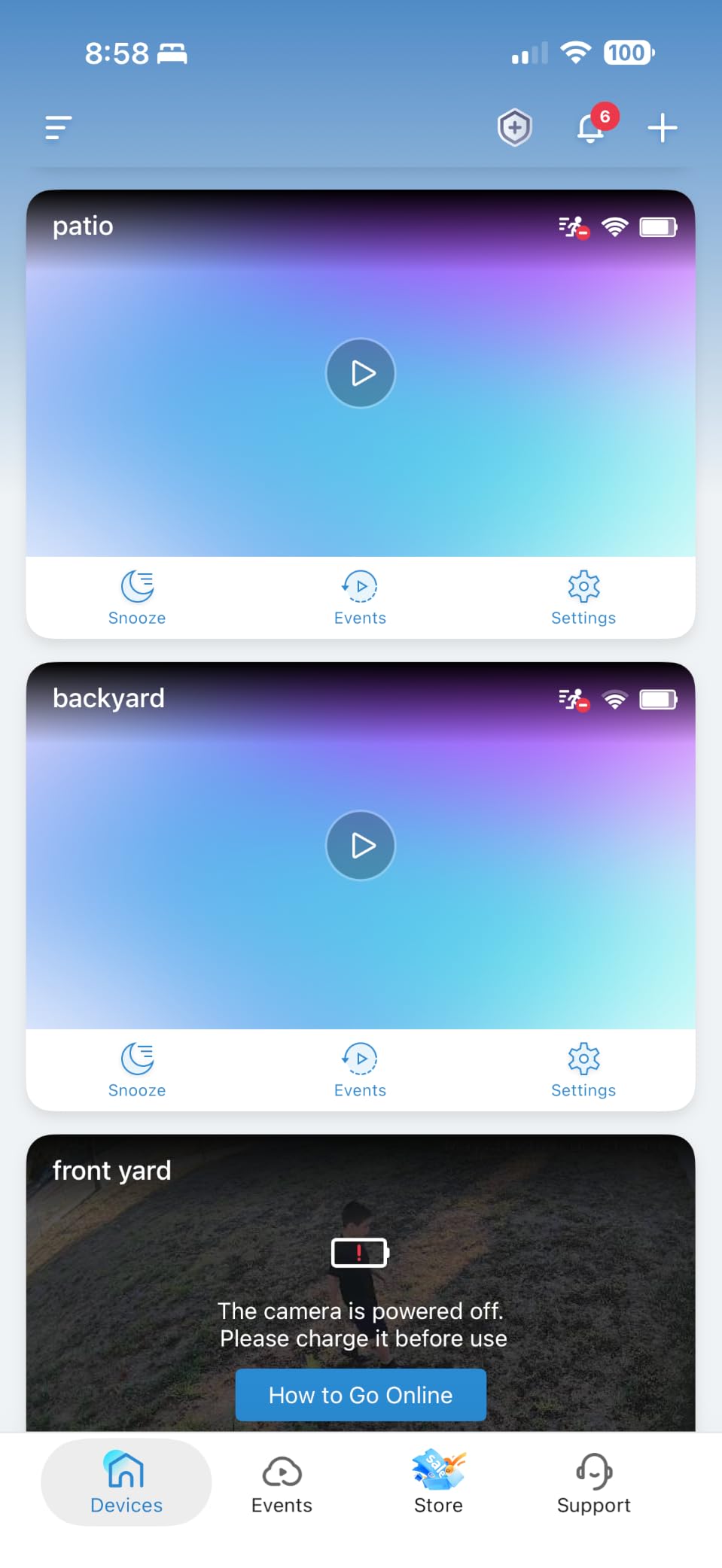Open Settings for the patio camera
Image resolution: width=722 pixels, height=1568 pixels.
tap(583, 598)
